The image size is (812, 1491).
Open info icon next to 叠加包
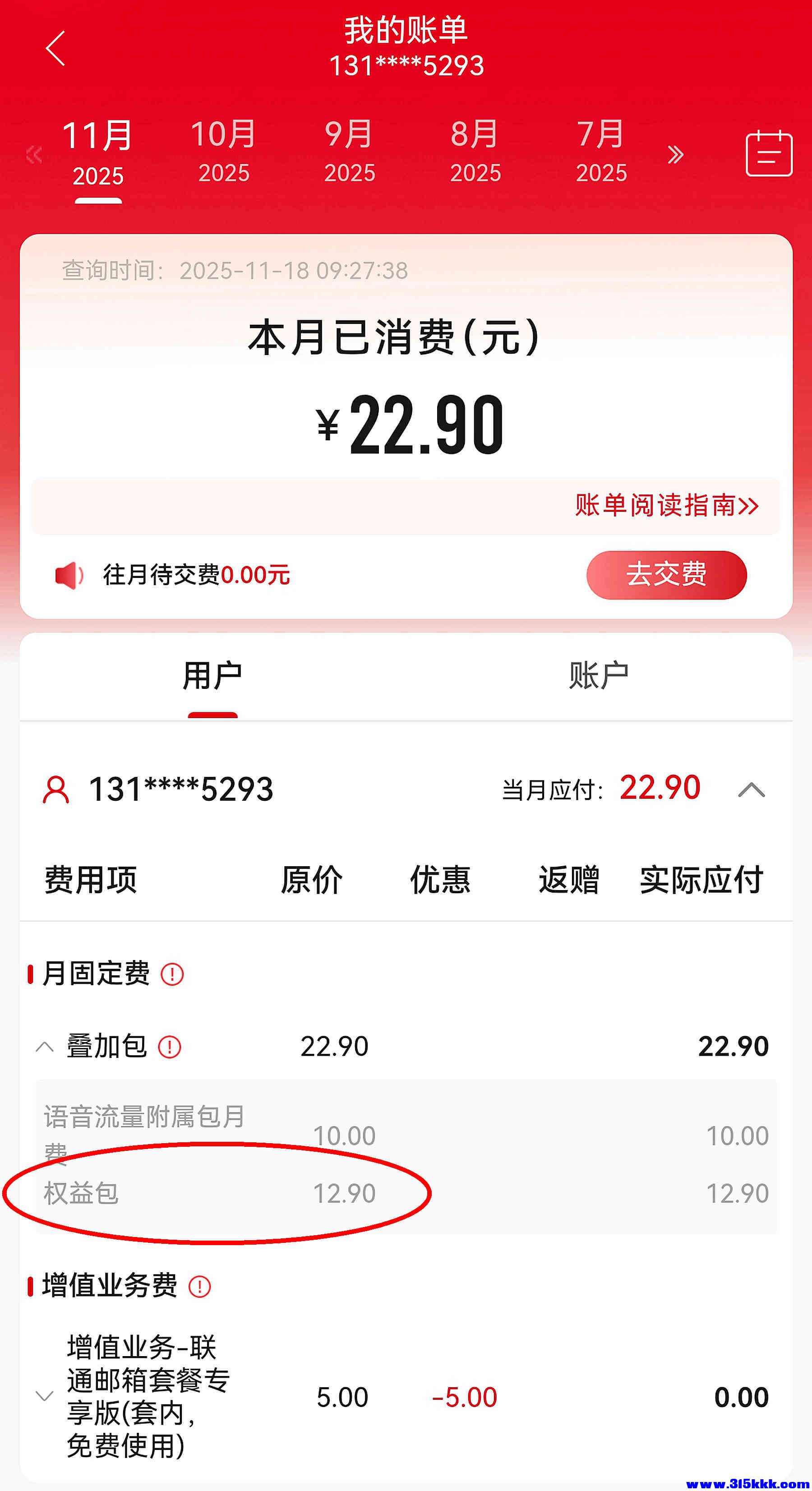coord(170,1047)
